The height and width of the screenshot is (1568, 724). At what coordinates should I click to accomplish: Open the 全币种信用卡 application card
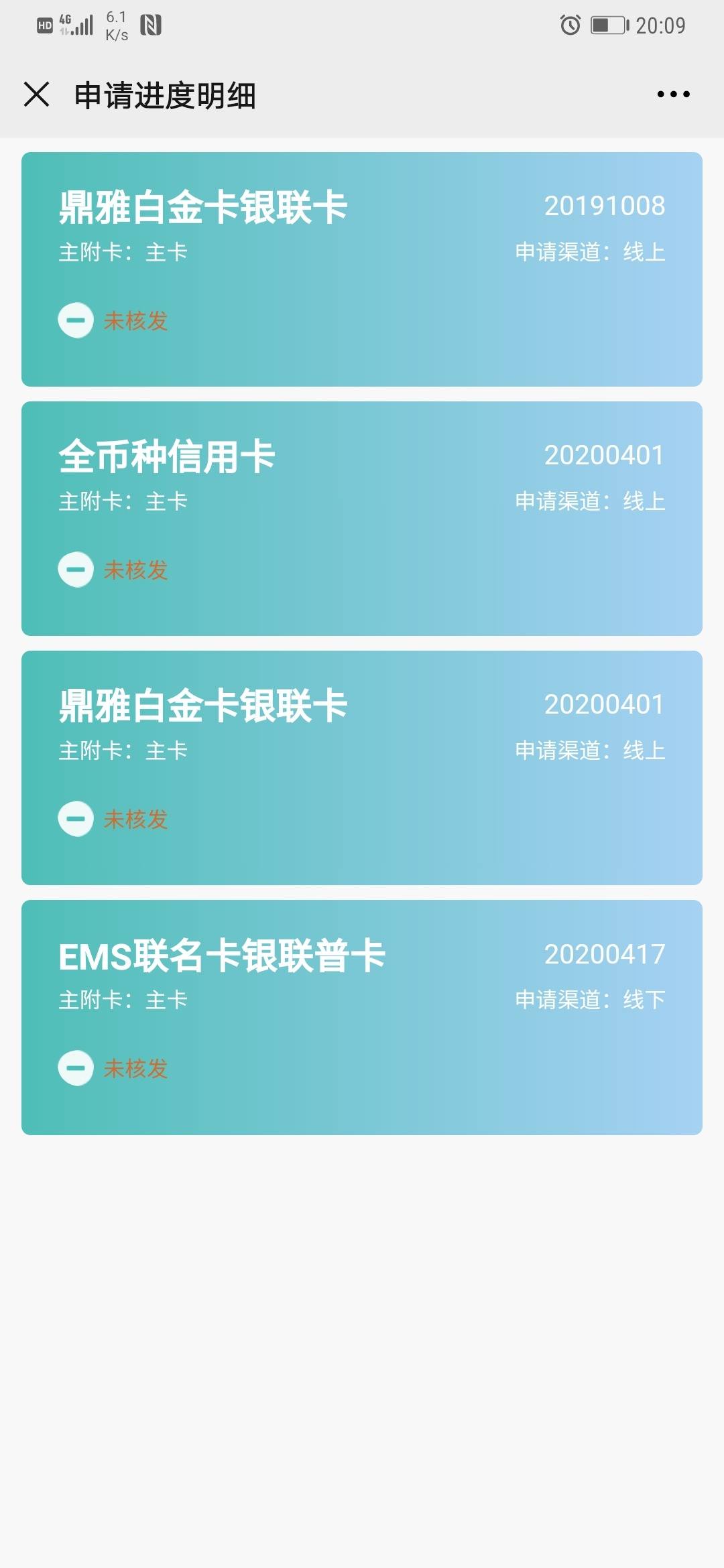coord(362,519)
